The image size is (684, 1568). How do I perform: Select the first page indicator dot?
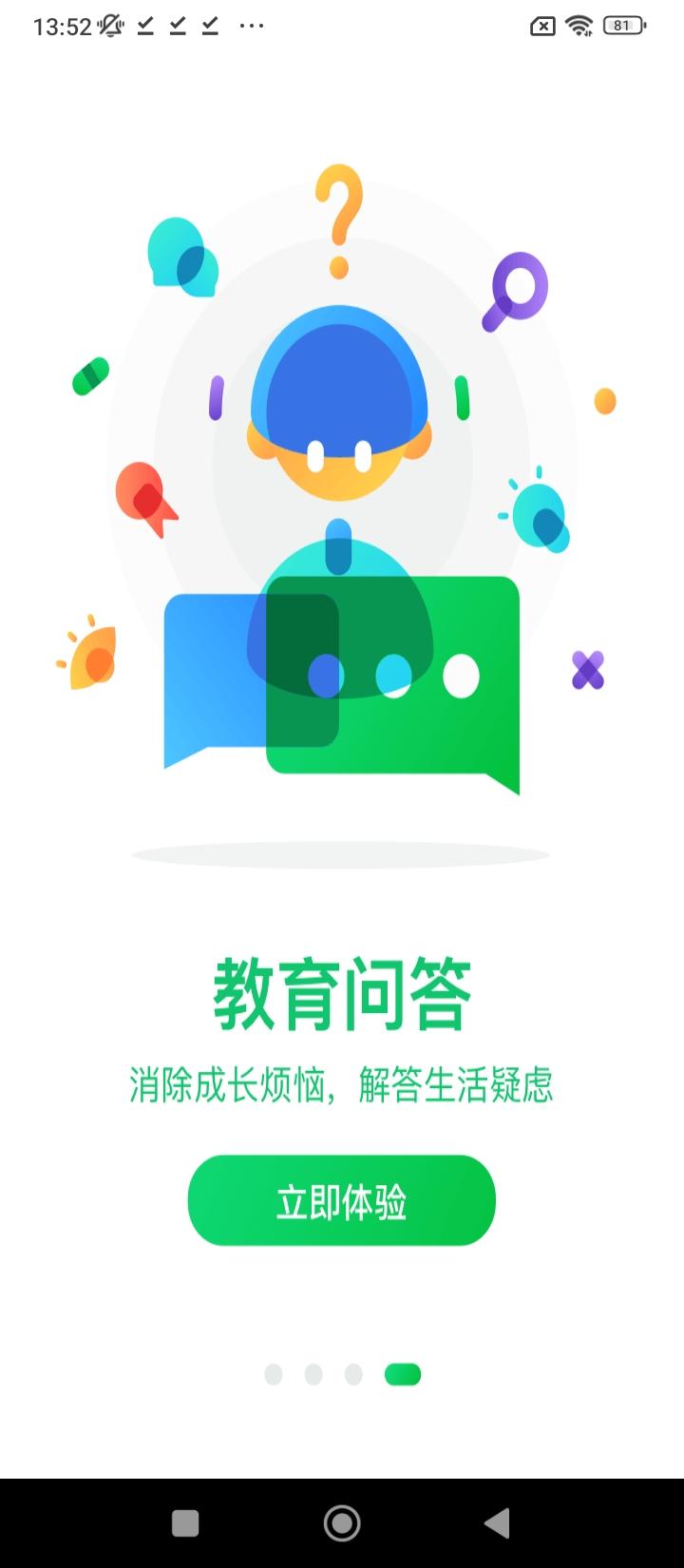275,1374
